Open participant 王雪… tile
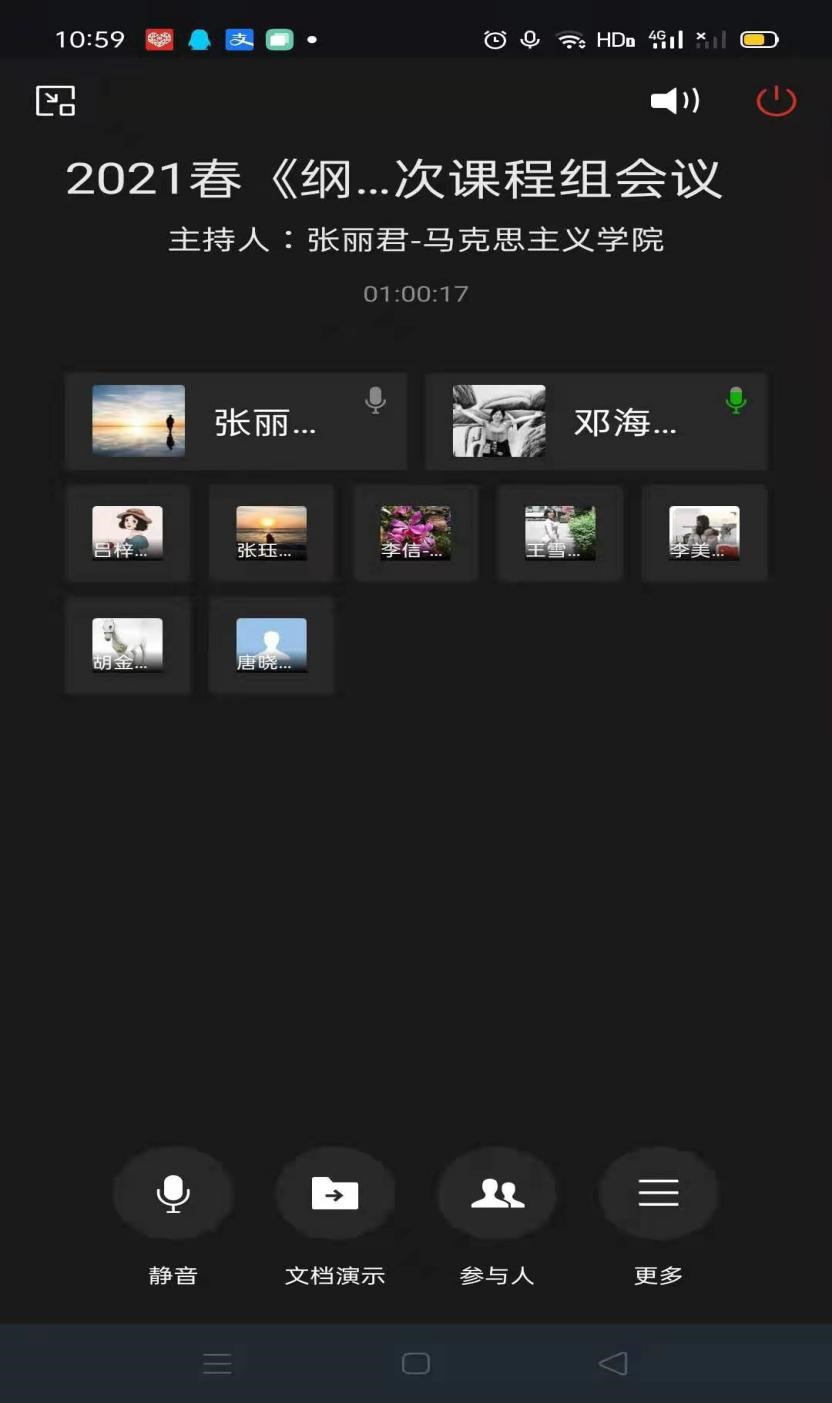Viewport: 832px width, 1403px height. click(x=560, y=533)
